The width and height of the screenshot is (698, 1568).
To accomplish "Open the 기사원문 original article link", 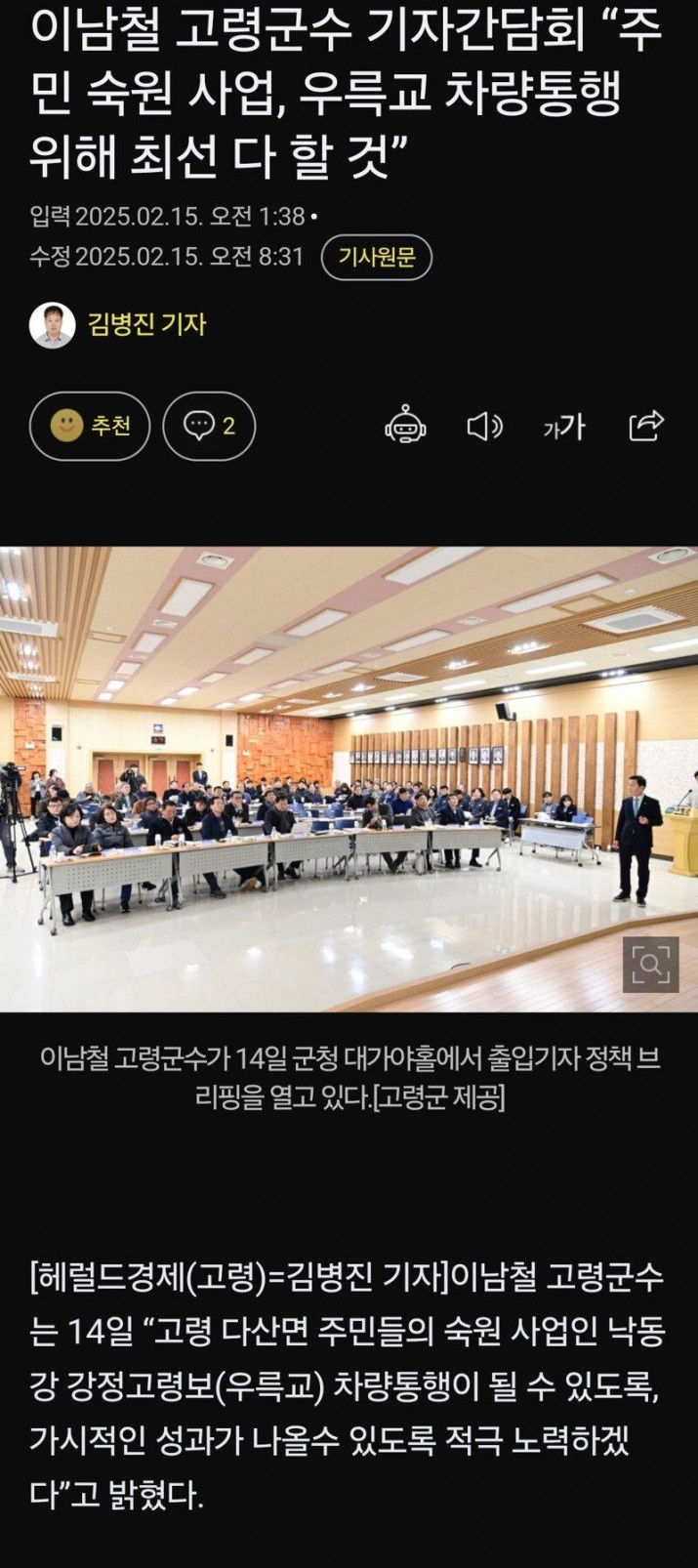I will pos(377,258).
